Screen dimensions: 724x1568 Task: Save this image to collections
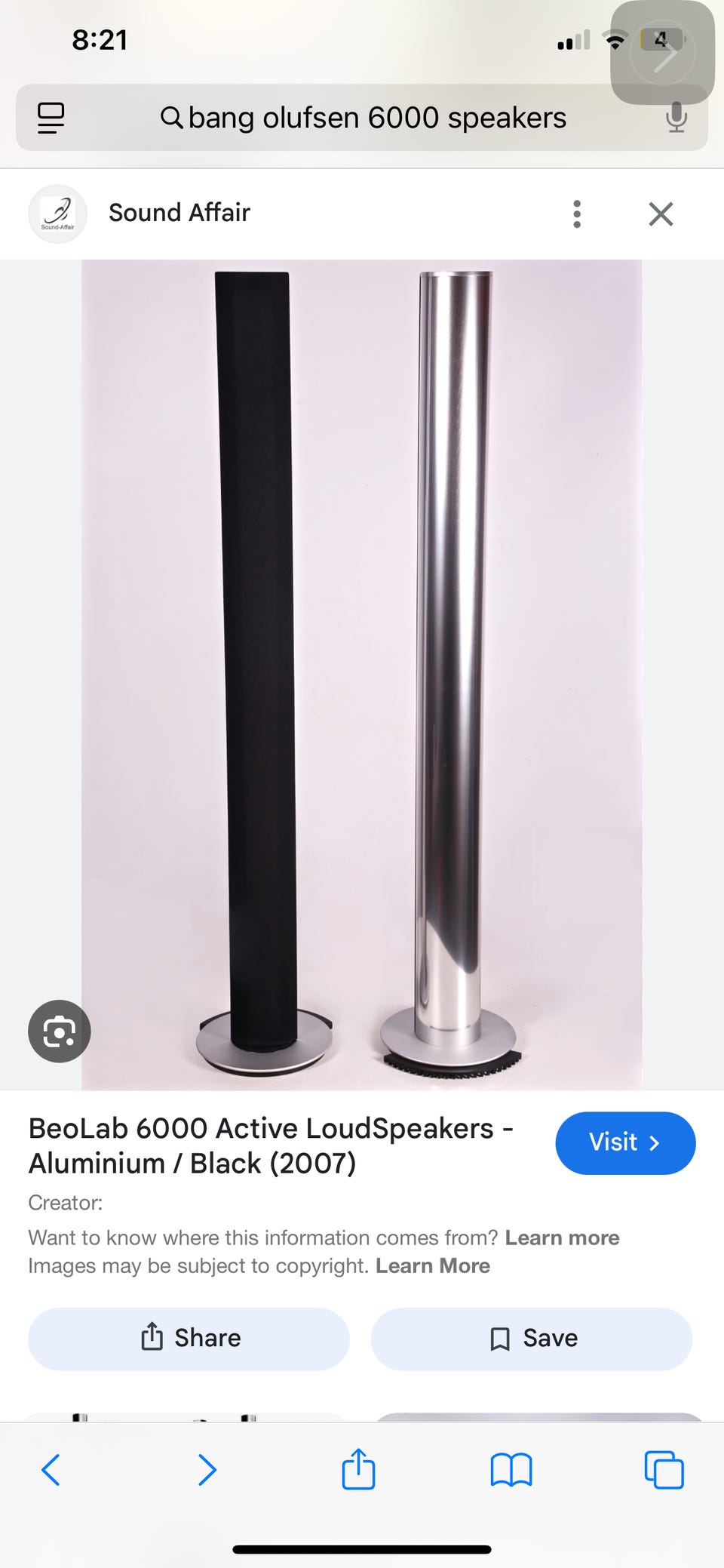point(531,1339)
